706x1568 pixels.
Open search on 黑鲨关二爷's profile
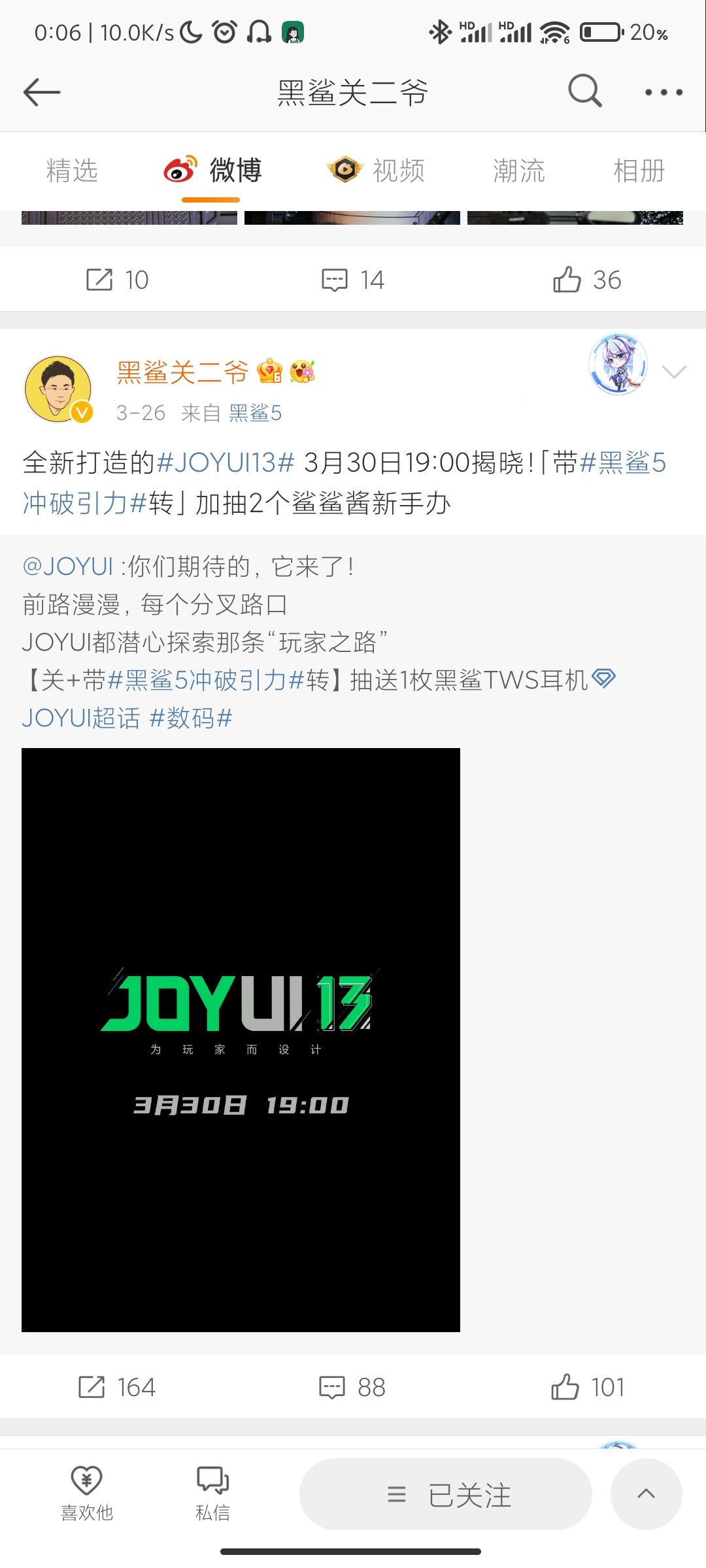[584, 91]
